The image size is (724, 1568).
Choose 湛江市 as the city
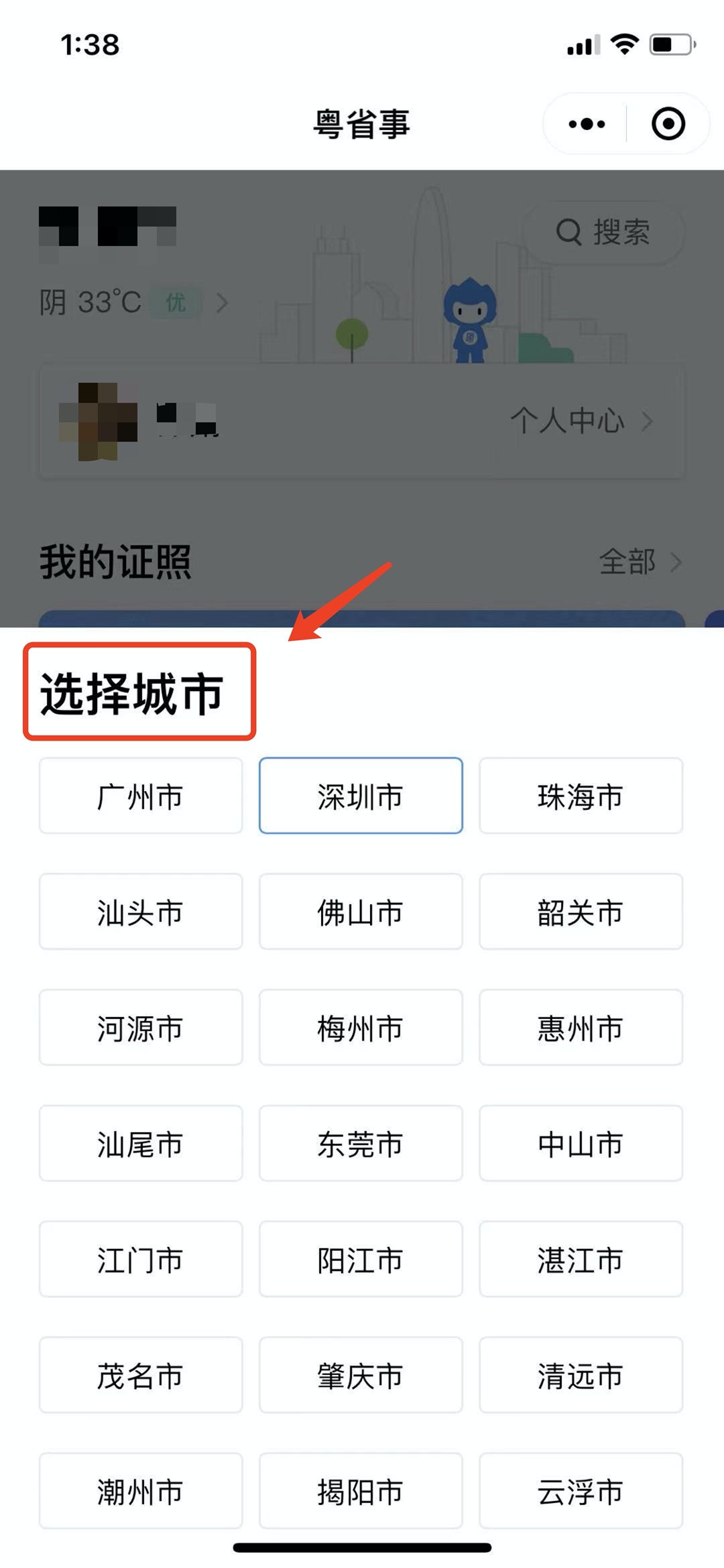[581, 1260]
